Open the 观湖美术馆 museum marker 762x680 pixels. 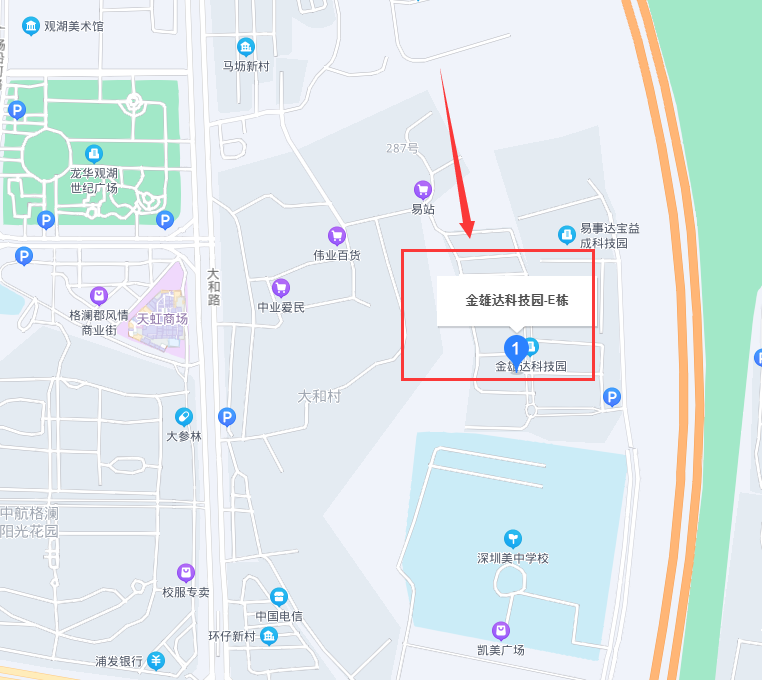pyautogui.click(x=31, y=25)
